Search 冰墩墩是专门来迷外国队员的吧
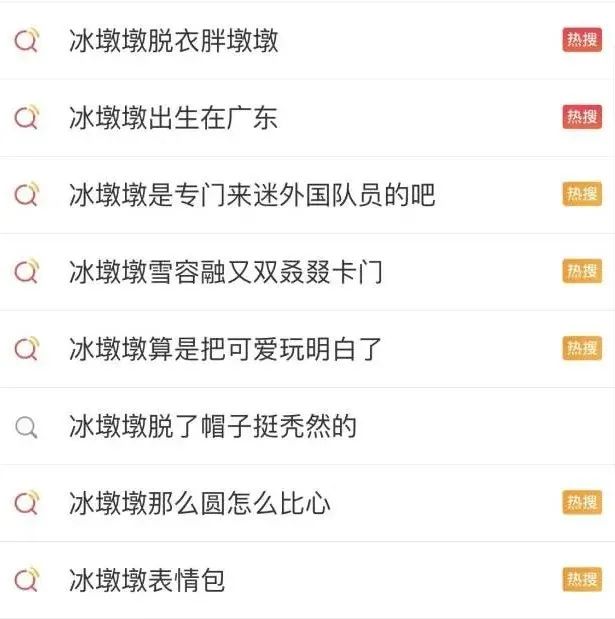Screen dimensions: 615x619 pyautogui.click(x=252, y=195)
